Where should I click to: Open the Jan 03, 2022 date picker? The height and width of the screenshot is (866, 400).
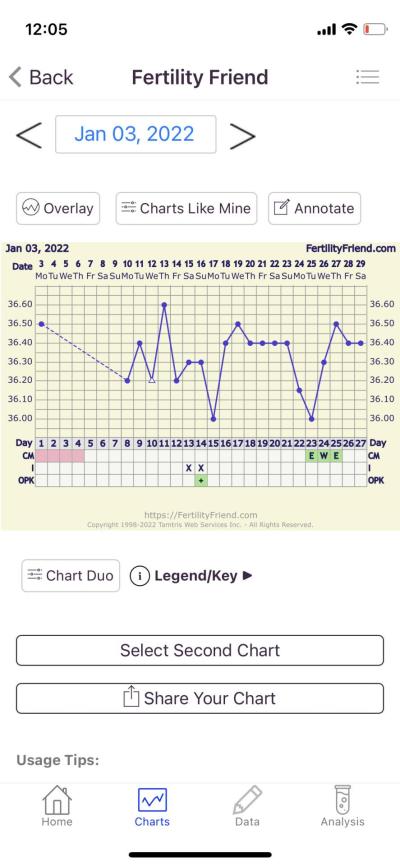pyautogui.click(x=135, y=134)
